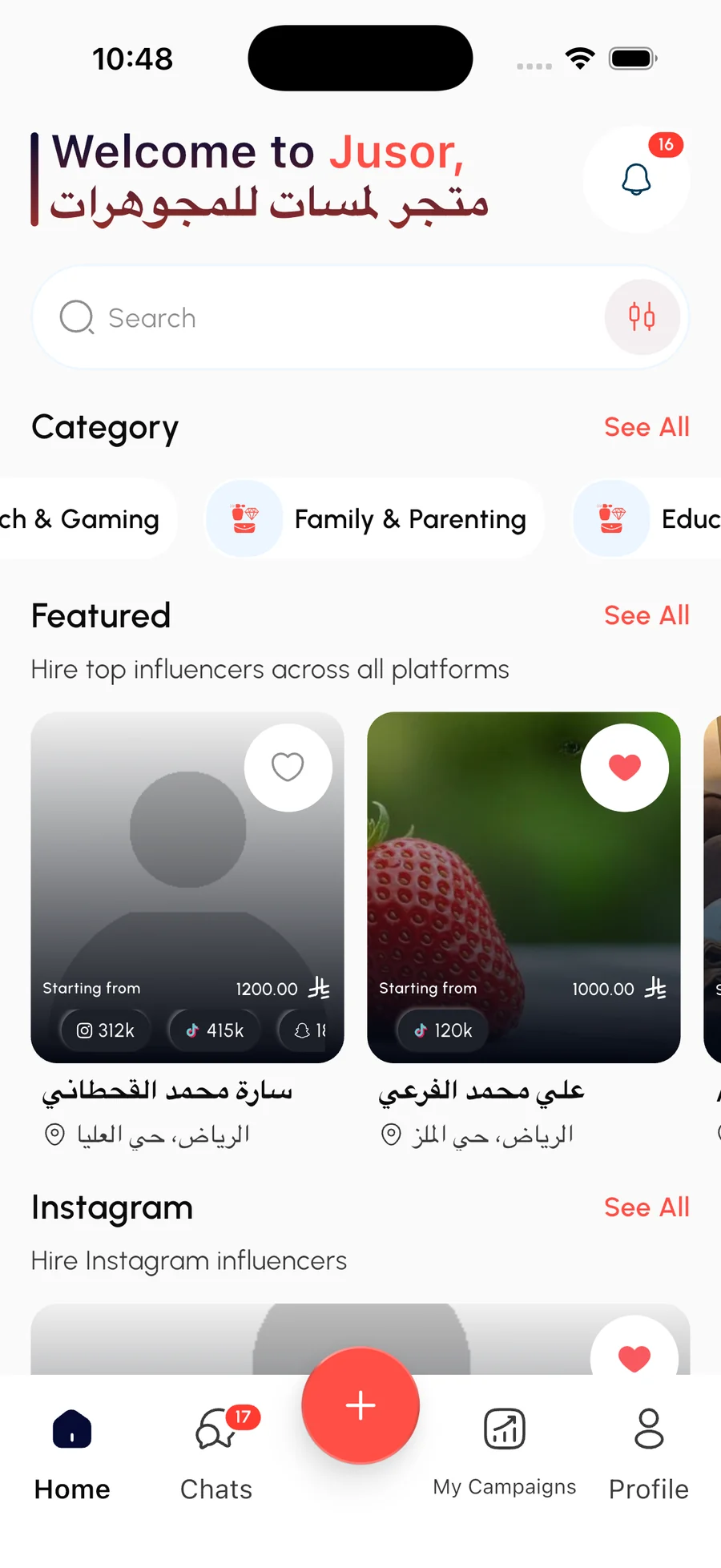
Task: Unfavorite علي محمد الفرعي's card
Action: coord(625,768)
